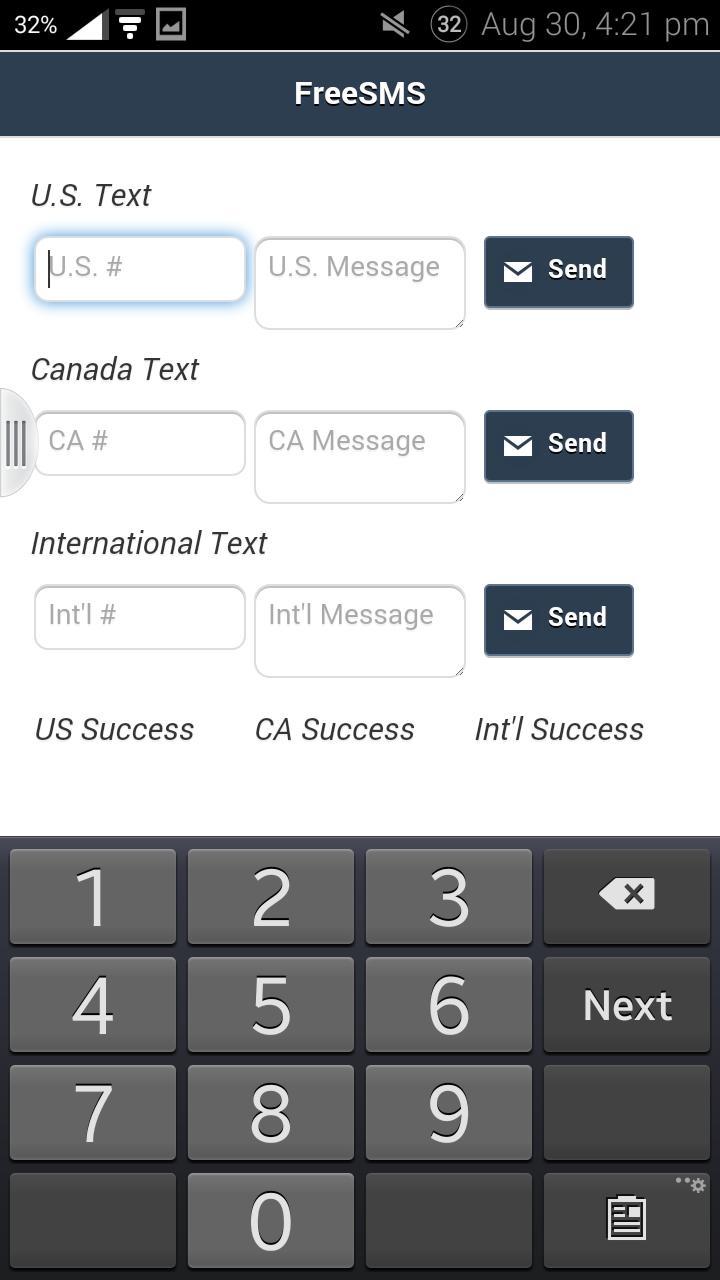Focus the U.S. # phone number field

(x=140, y=268)
